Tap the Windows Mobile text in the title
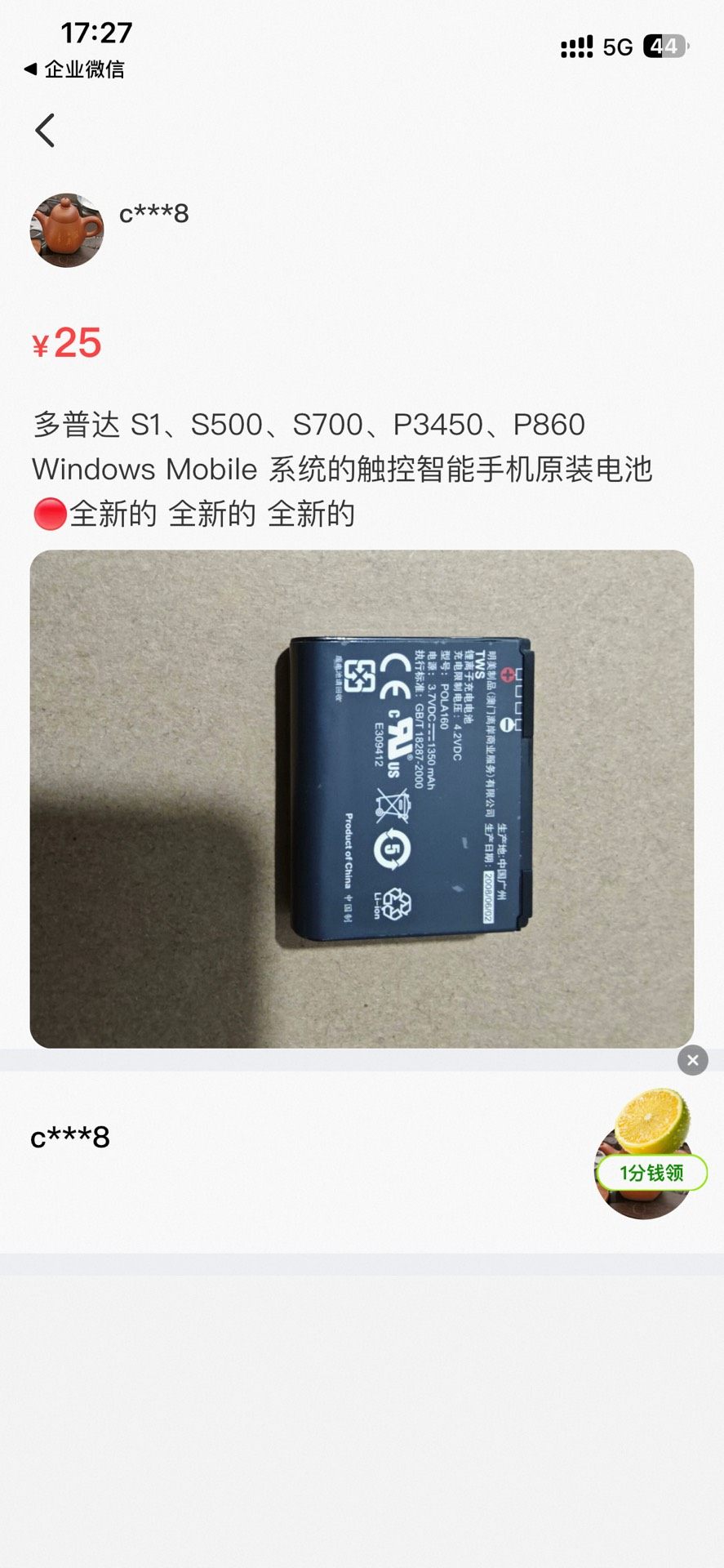The image size is (724, 1568). (143, 470)
